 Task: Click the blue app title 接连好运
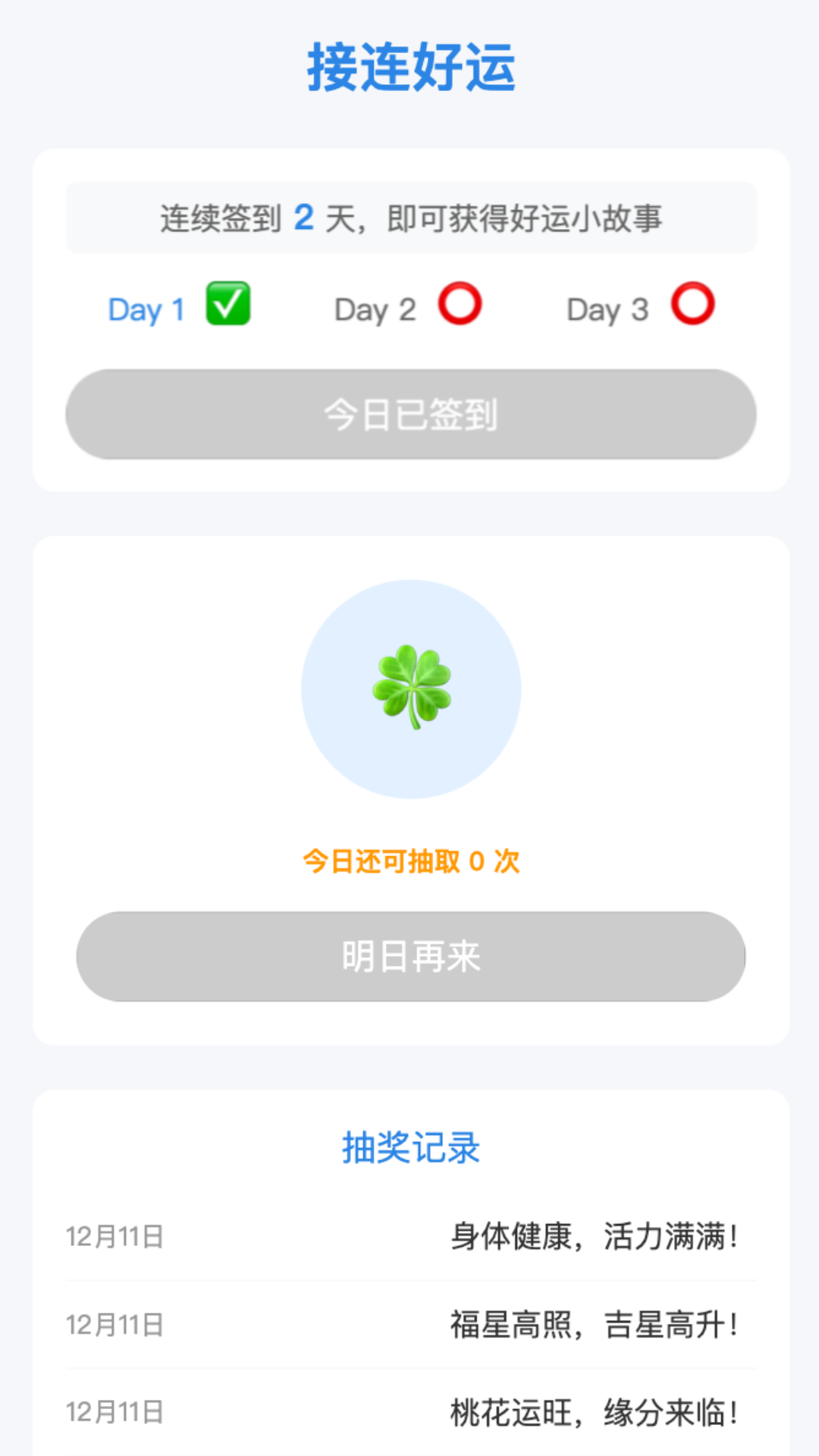[x=411, y=67]
